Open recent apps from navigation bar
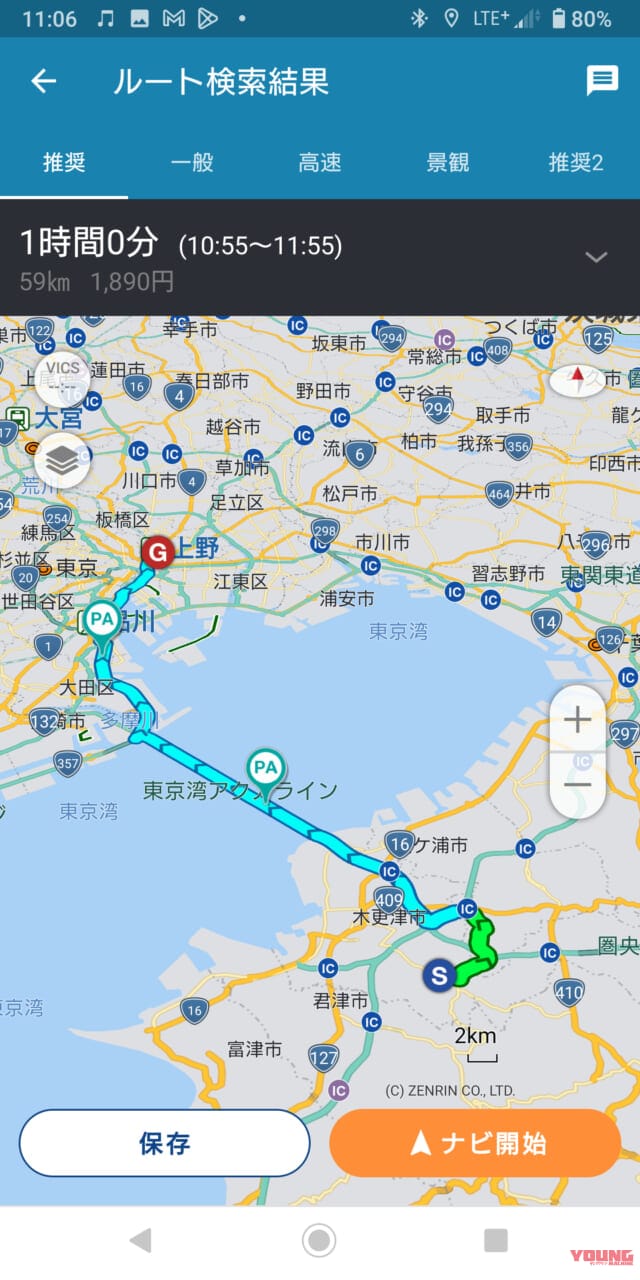Image resolution: width=640 pixels, height=1280 pixels. pos(495,1241)
